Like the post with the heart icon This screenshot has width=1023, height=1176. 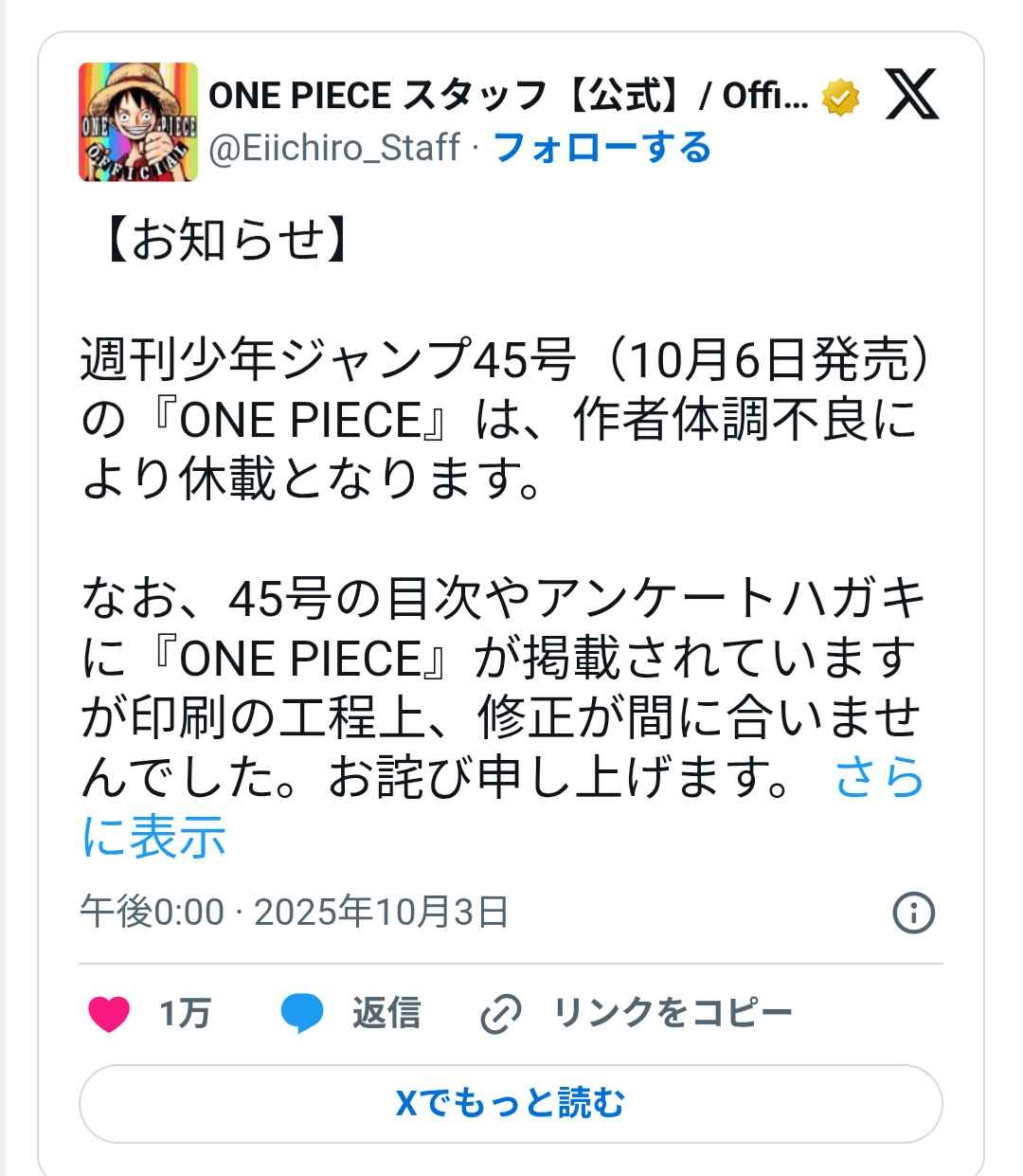tap(109, 1014)
